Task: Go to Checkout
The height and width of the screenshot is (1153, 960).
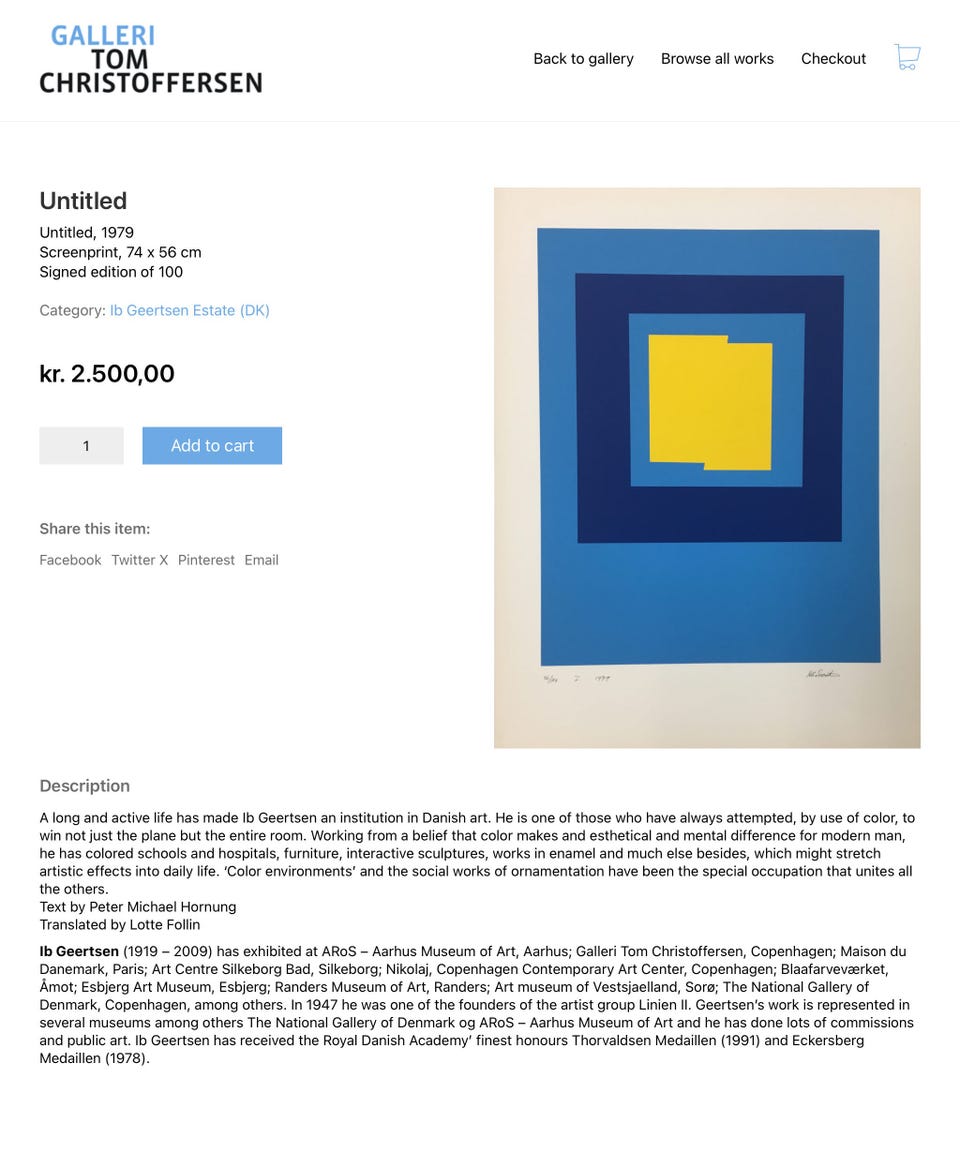Action: (833, 58)
